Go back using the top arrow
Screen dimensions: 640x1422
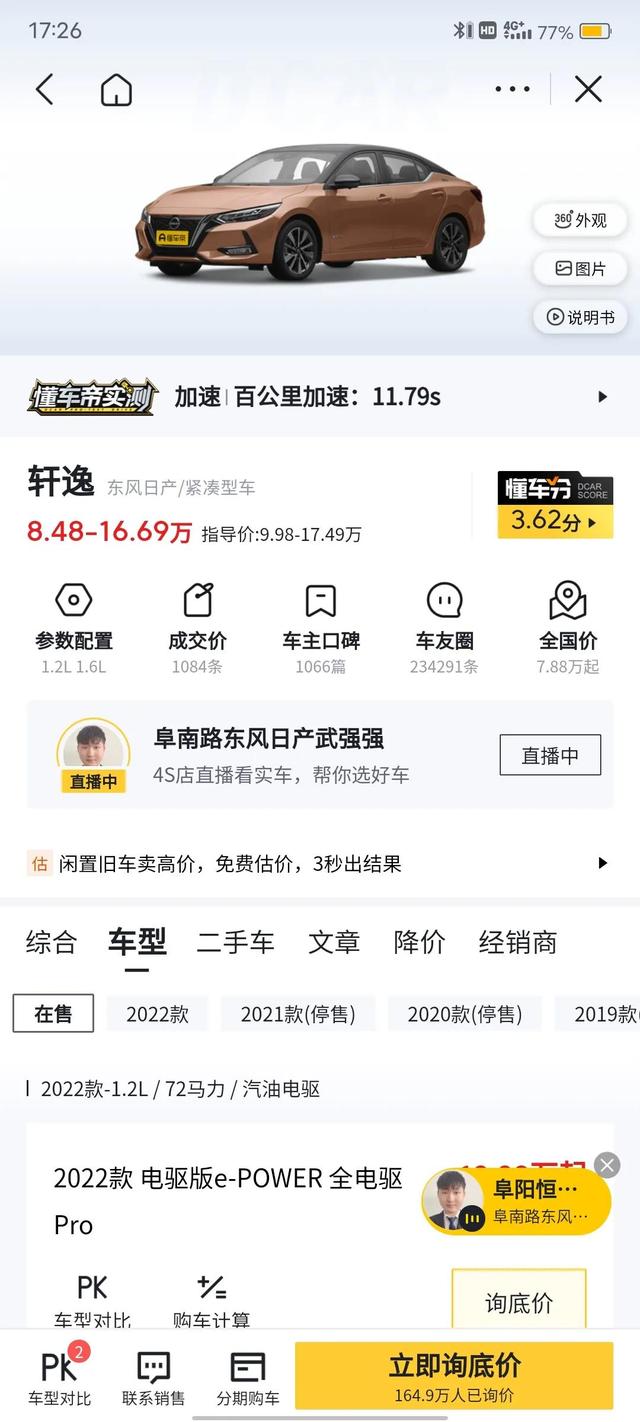[x=44, y=89]
